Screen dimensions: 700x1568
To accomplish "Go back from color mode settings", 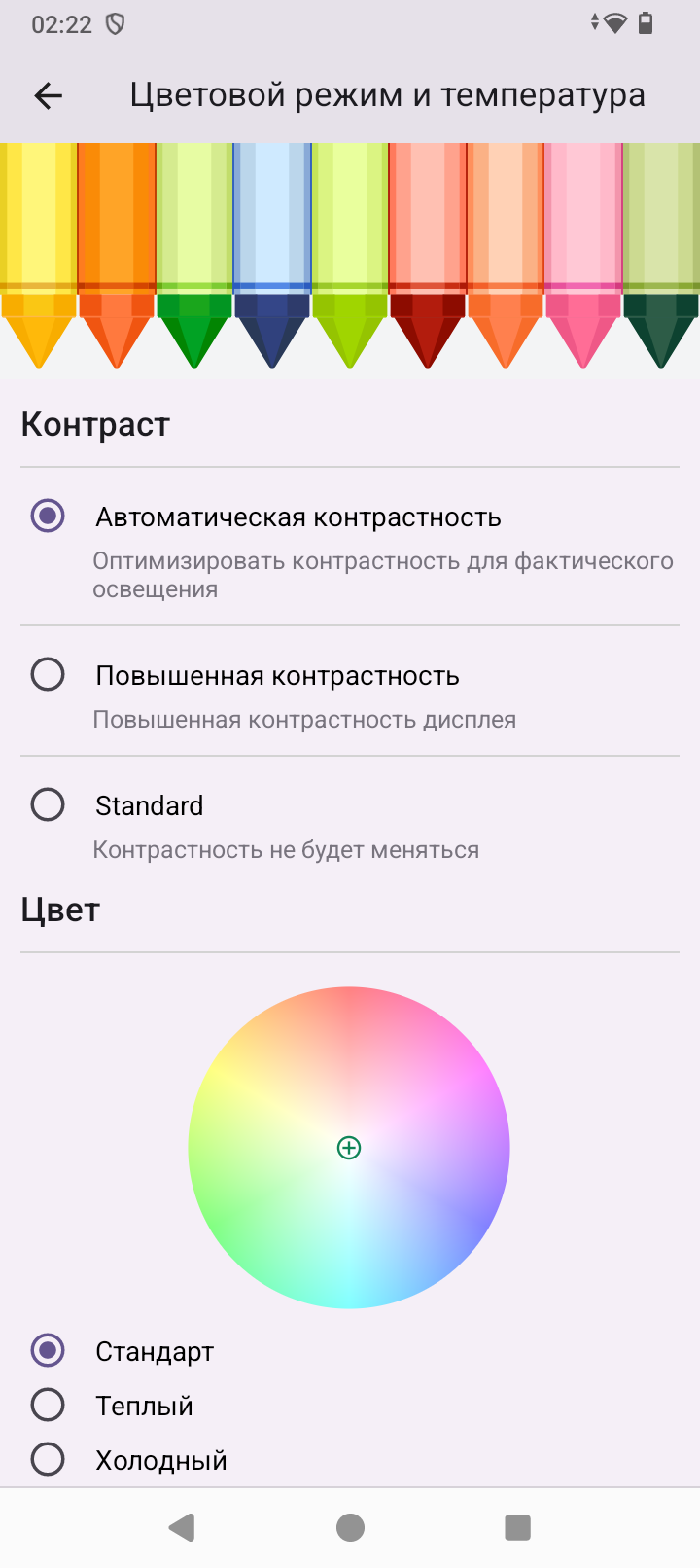I will pos(48,95).
